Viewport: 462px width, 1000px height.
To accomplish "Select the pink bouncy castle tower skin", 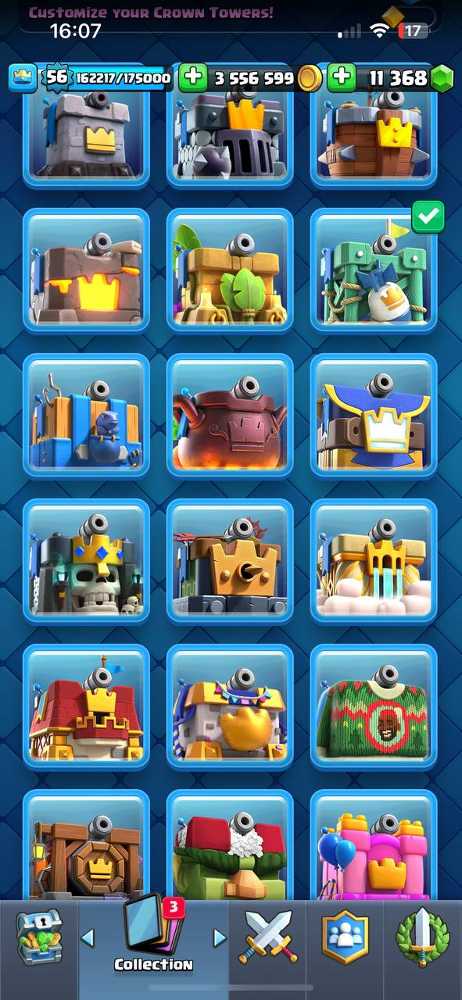I will (373, 845).
